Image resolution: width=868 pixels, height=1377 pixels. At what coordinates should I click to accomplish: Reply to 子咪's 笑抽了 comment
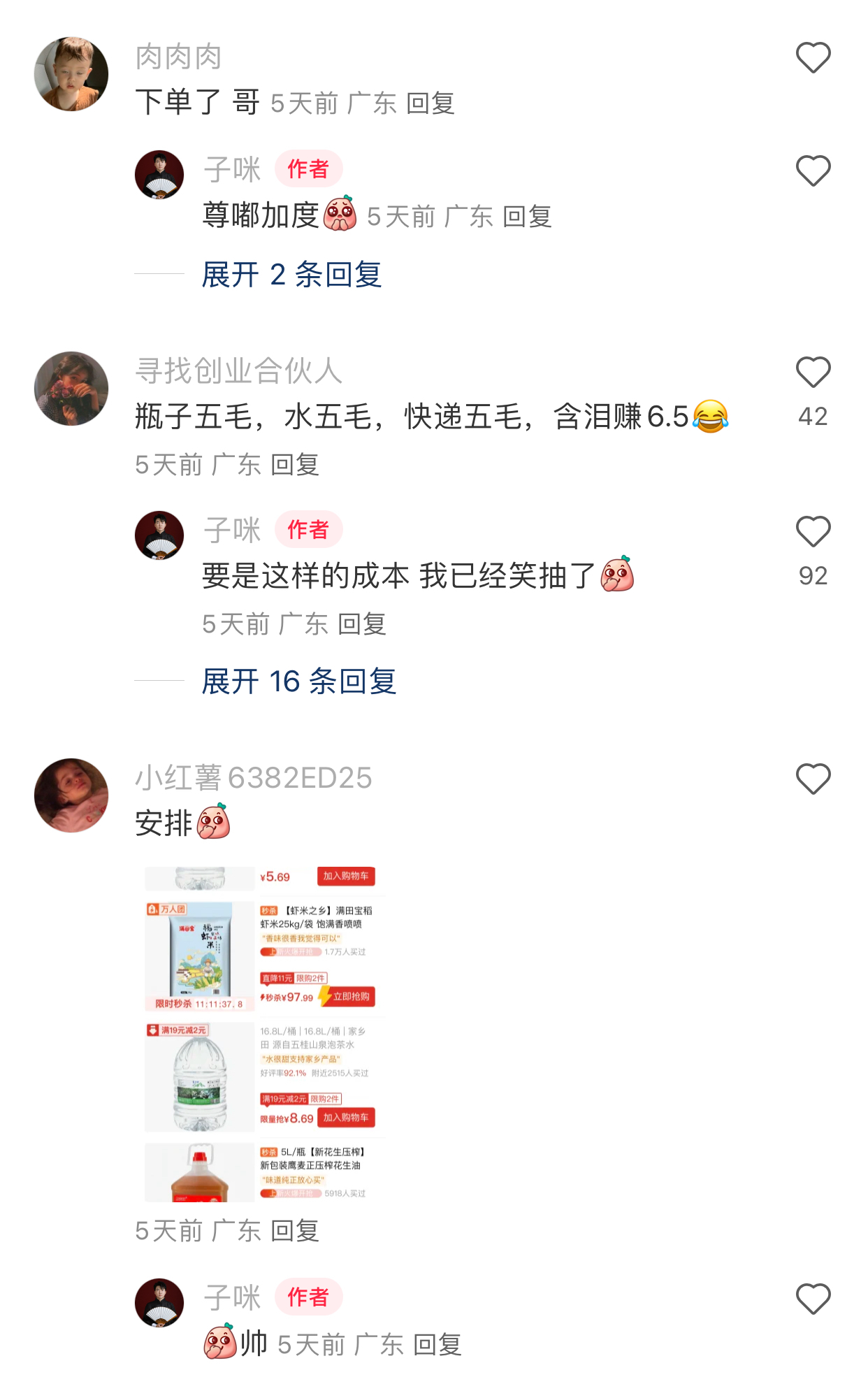click(362, 623)
